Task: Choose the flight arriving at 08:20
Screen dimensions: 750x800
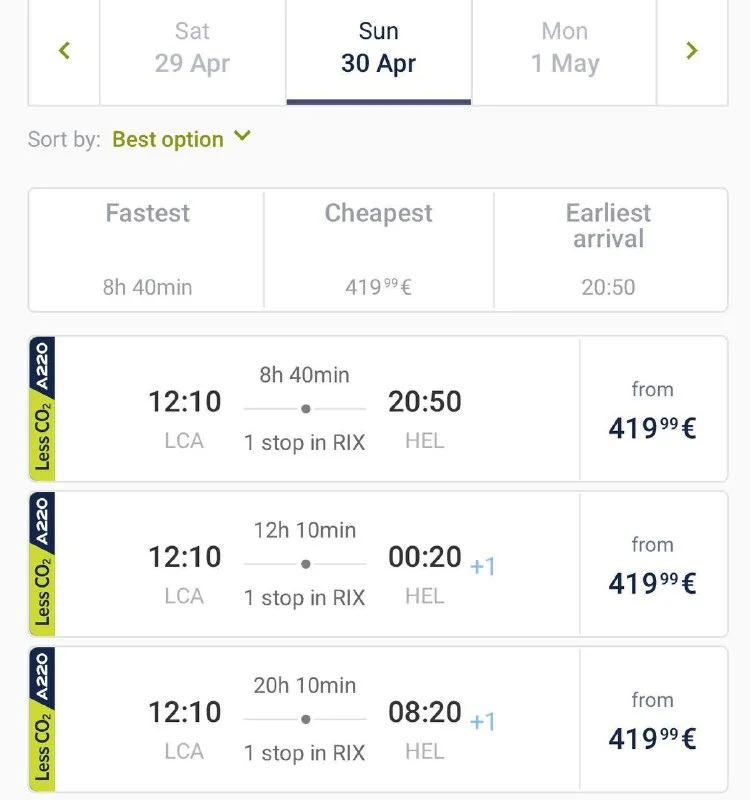Action: click(378, 719)
